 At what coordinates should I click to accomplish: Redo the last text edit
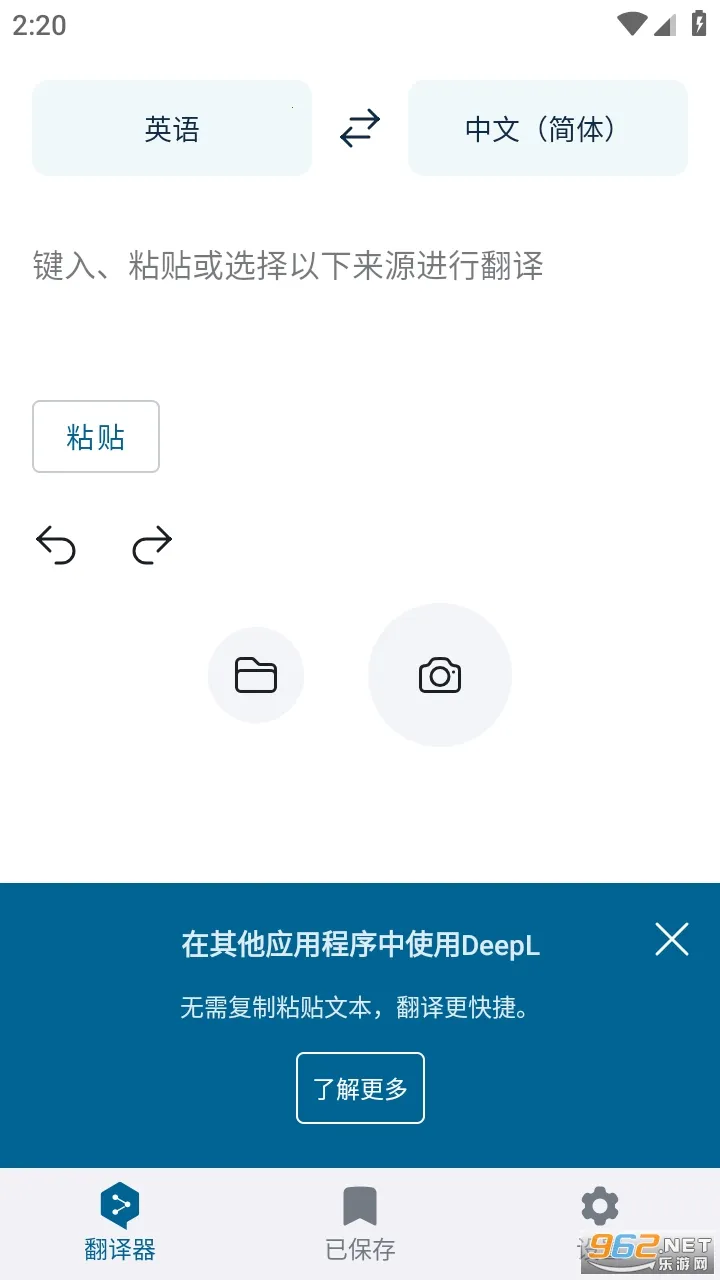[x=152, y=546]
